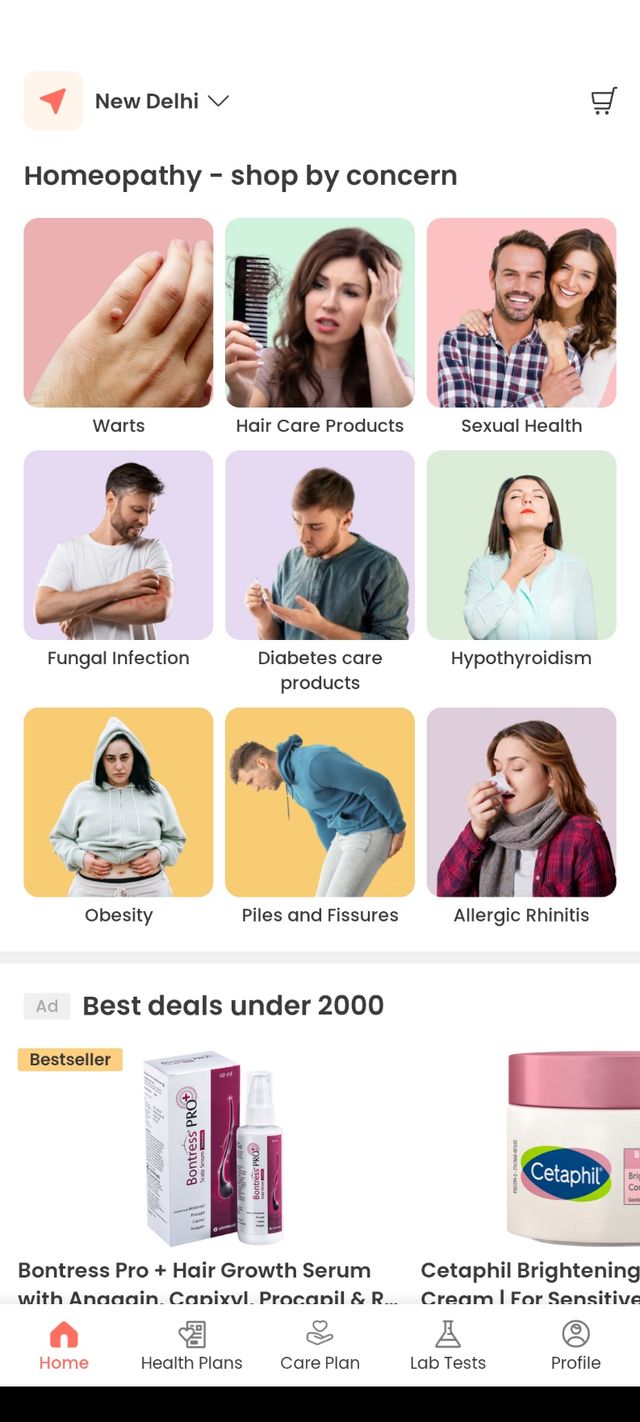Screen dimensions: 640x1422
Task: Switch to Lab Tests tab
Action: (448, 1345)
